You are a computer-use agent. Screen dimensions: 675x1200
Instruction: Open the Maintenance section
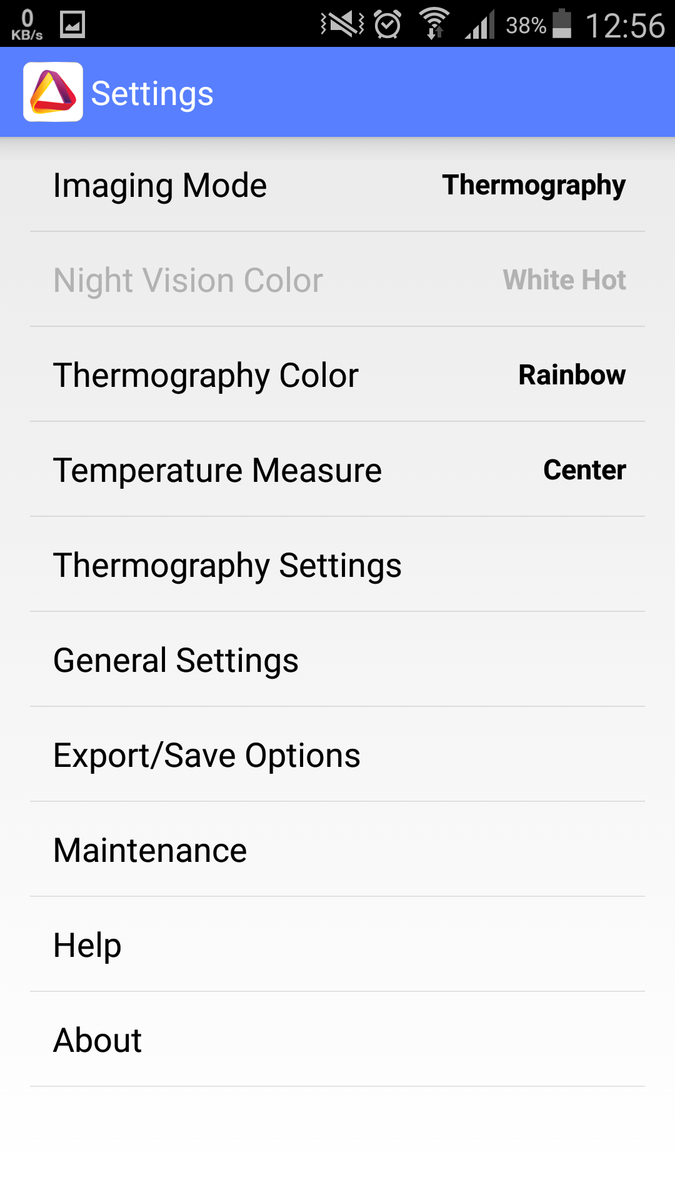337,850
